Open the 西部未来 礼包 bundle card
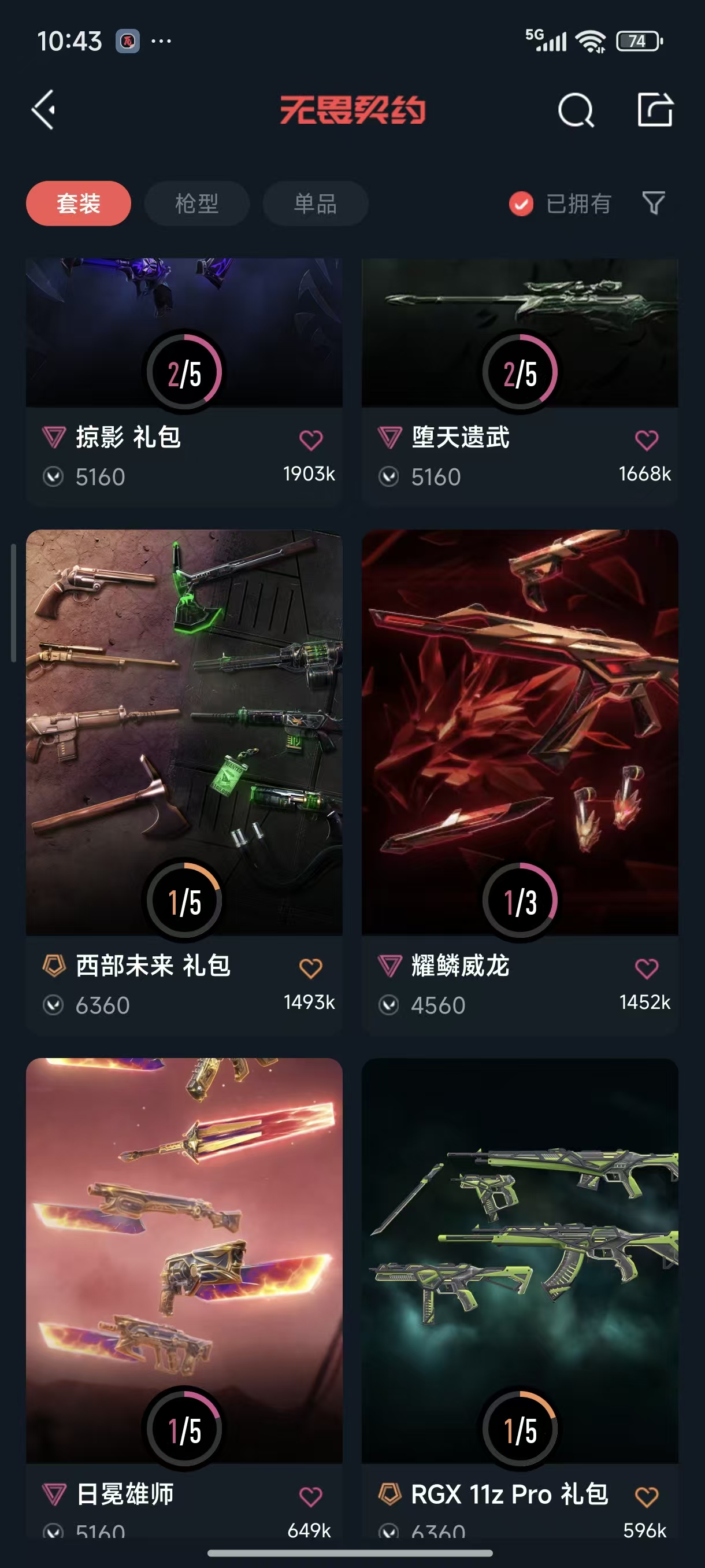Image resolution: width=705 pixels, height=1568 pixels. click(x=184, y=730)
